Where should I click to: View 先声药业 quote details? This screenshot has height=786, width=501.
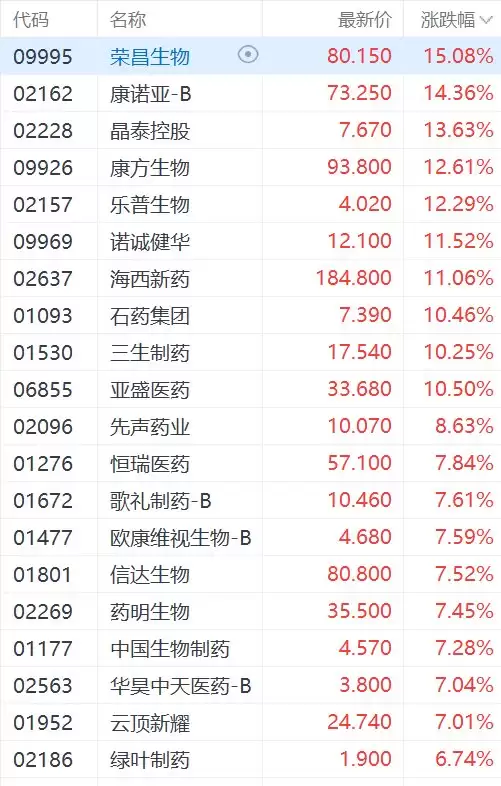tap(250, 427)
